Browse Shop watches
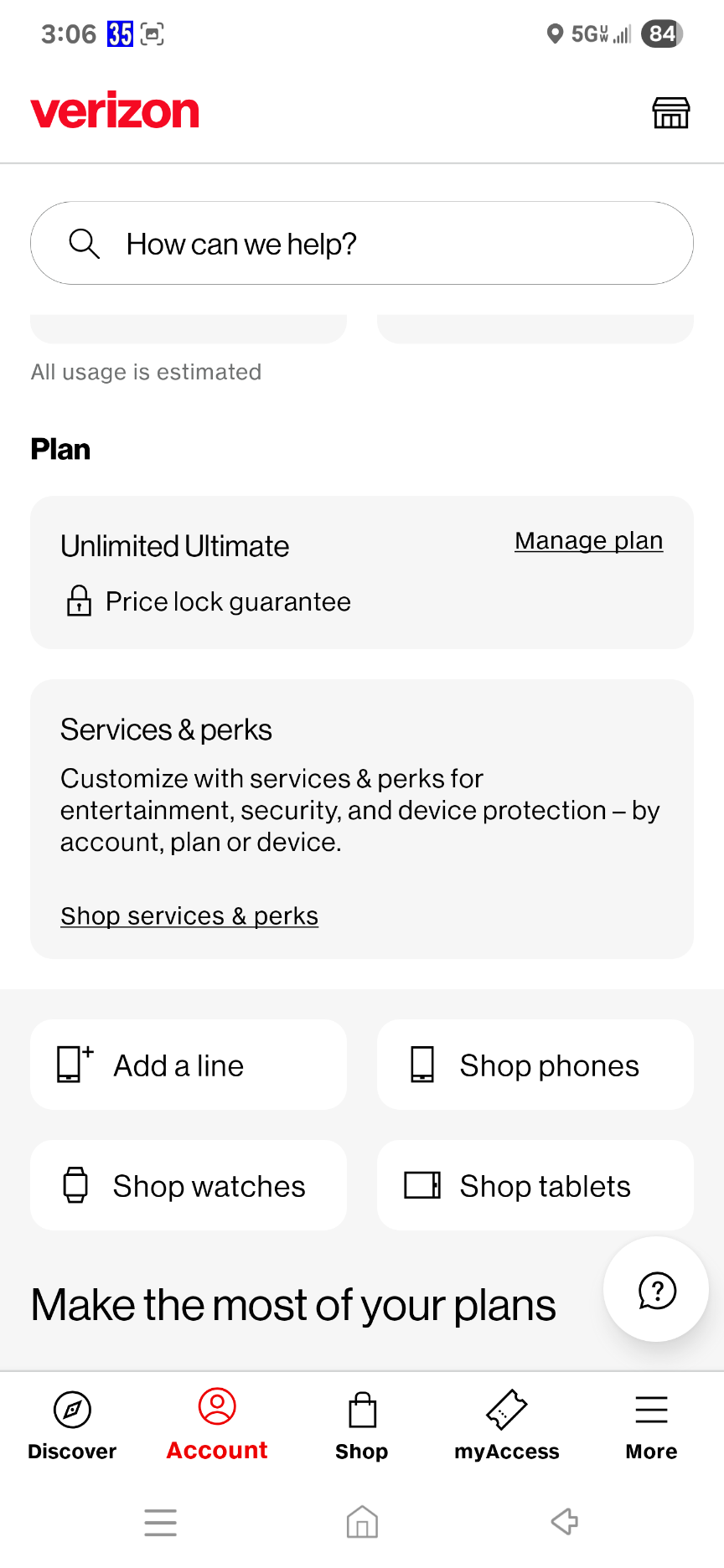724x1568 pixels. pos(189,1186)
